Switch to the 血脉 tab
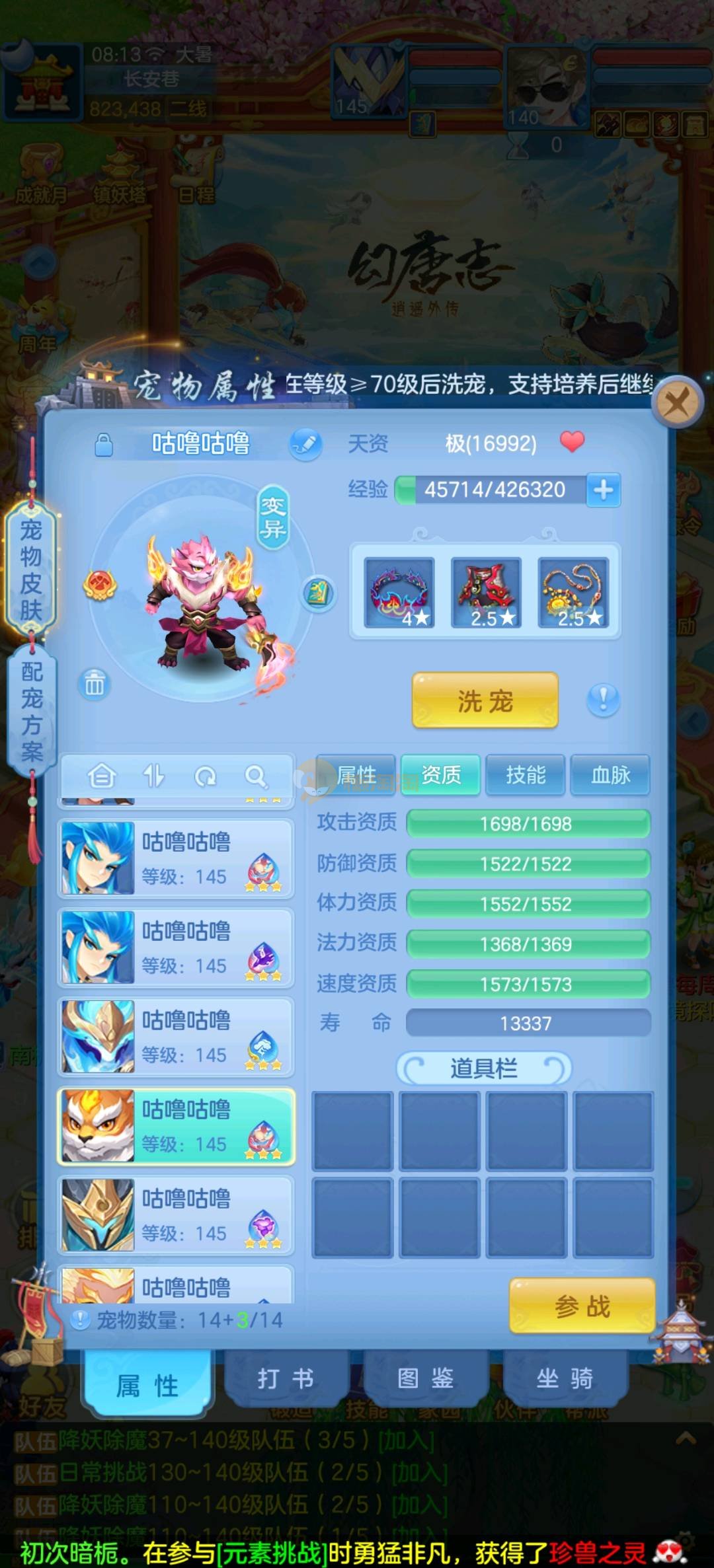Image resolution: width=714 pixels, height=1568 pixels. [x=610, y=775]
